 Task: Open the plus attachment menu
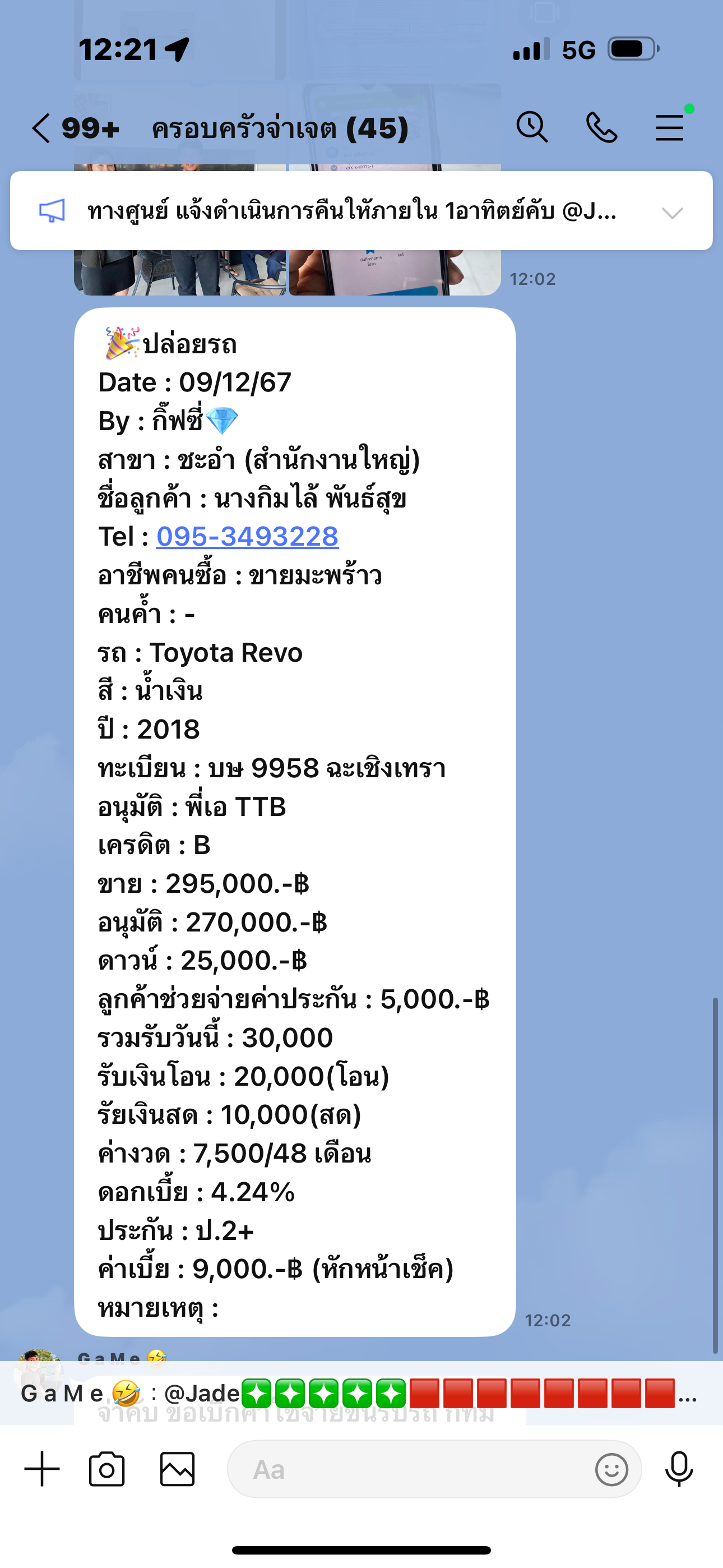coord(42,1469)
